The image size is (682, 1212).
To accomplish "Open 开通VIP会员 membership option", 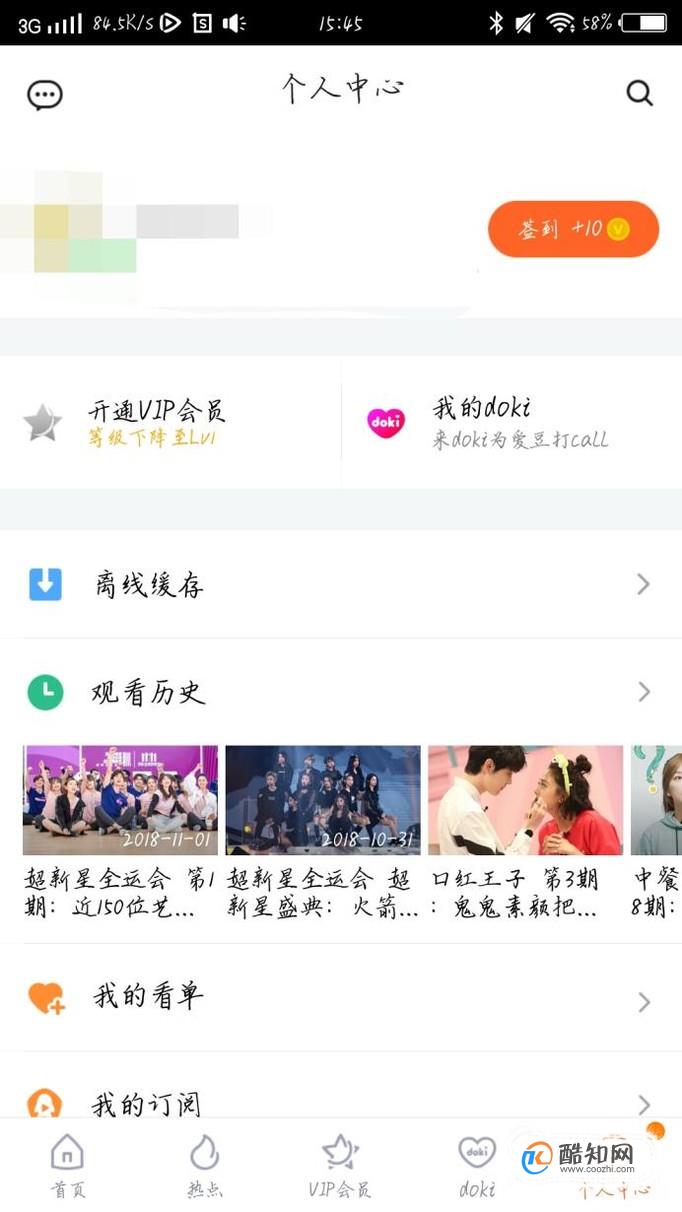I will [x=155, y=422].
